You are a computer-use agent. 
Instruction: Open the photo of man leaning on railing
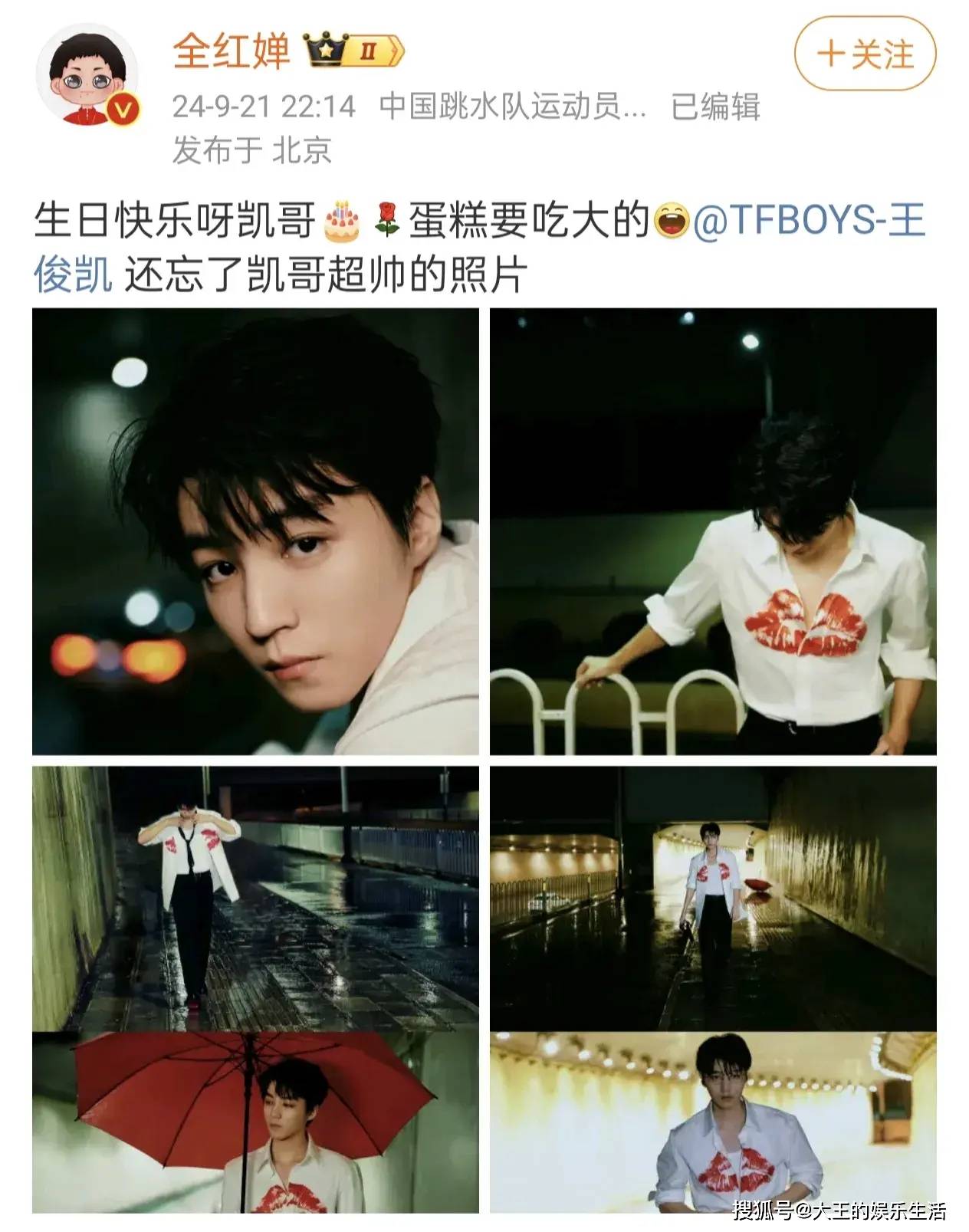coord(713,531)
